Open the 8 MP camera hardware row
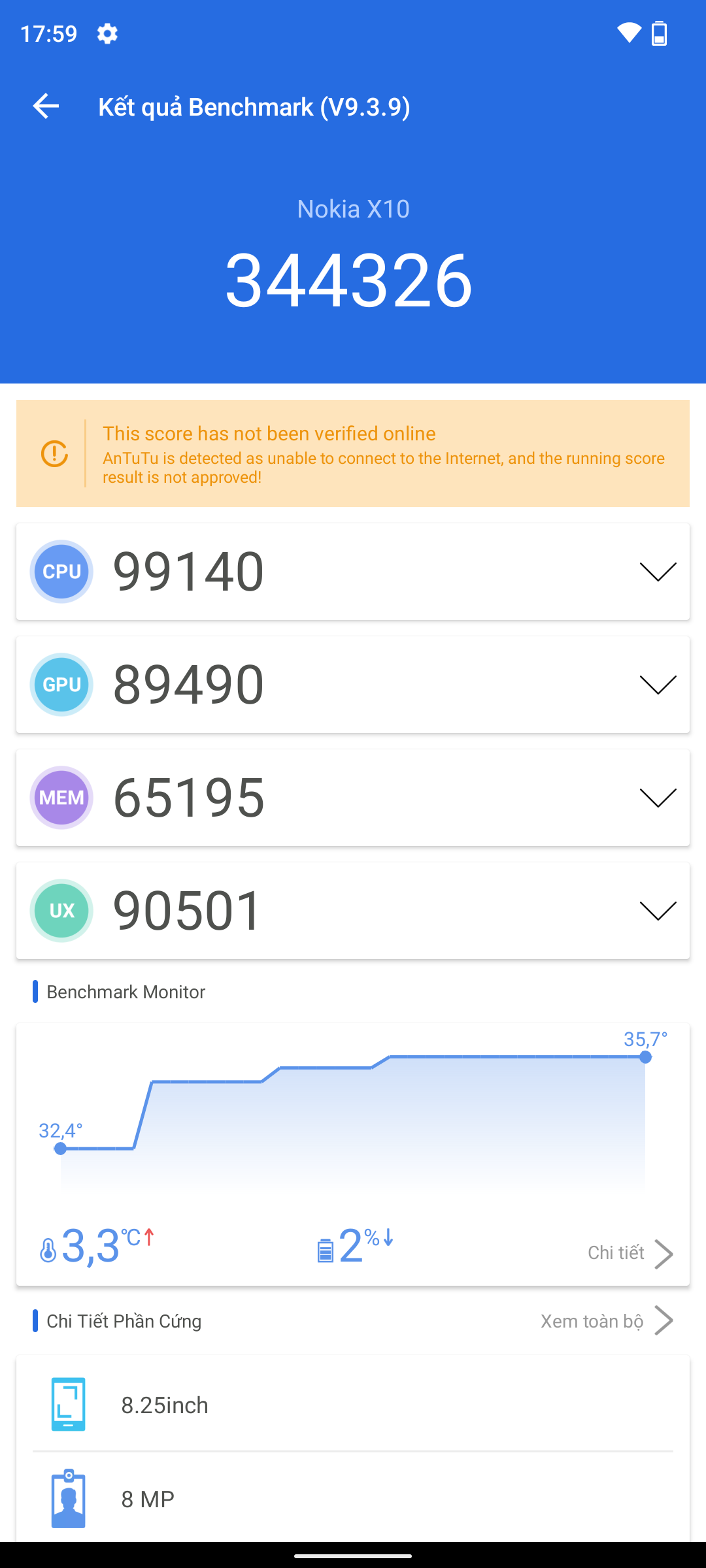Viewport: 706px width, 1568px height. coord(353,1498)
